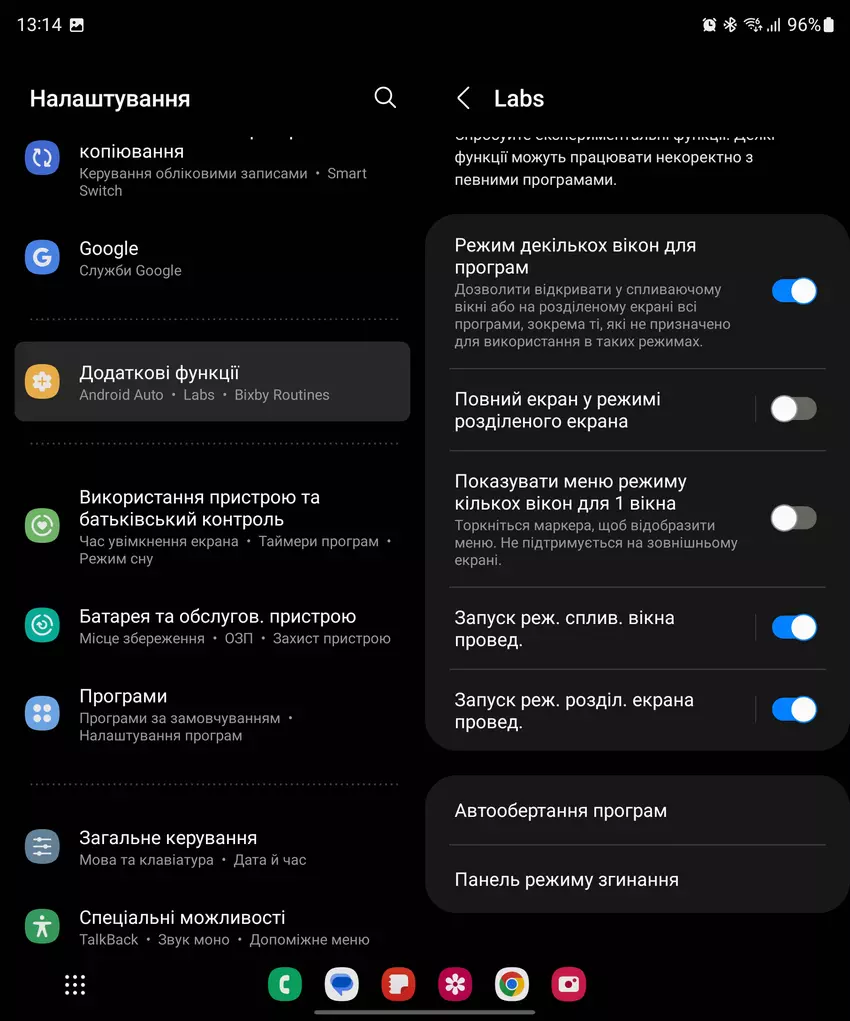Open Google settings row
This screenshot has width=850, height=1021.
pos(210,258)
